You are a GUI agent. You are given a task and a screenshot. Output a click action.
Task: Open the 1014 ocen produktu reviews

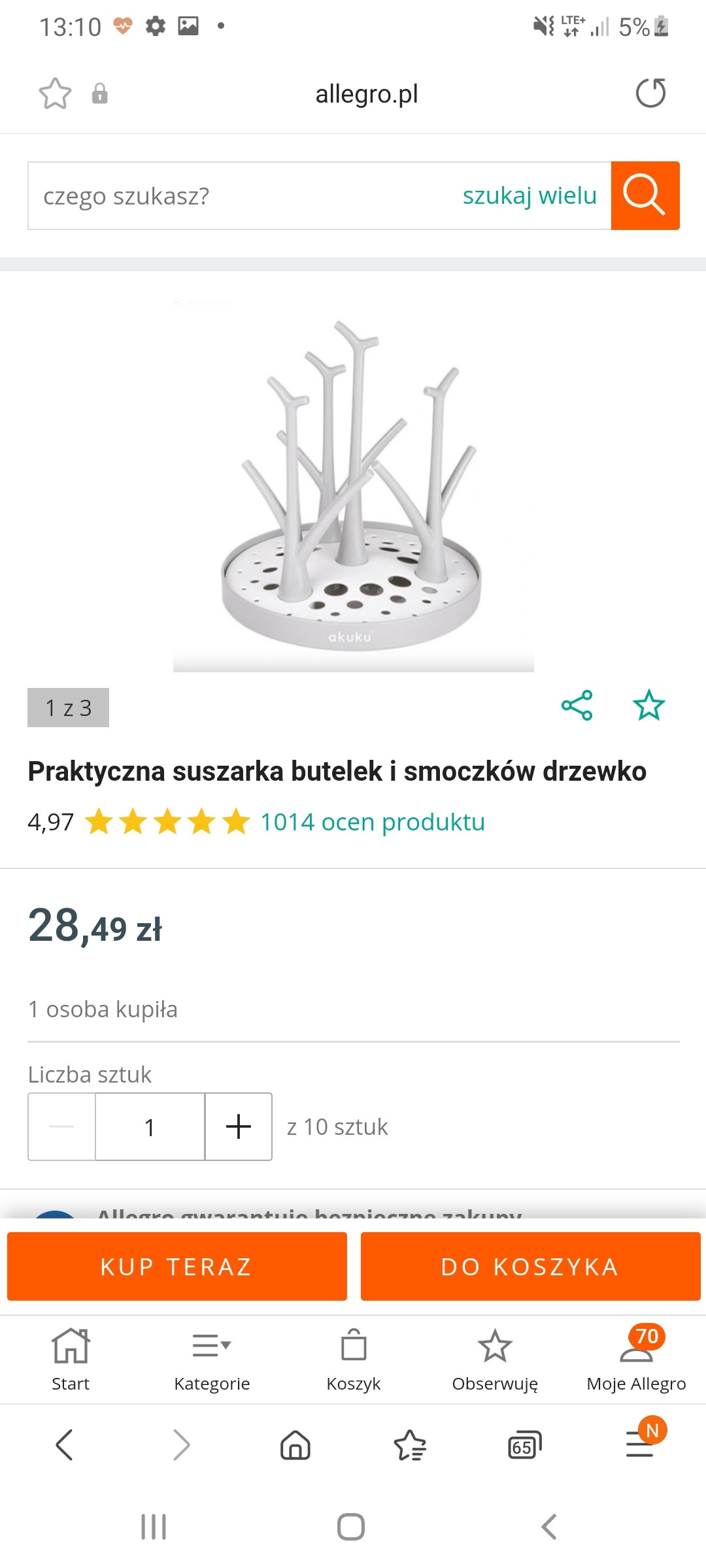click(x=373, y=822)
